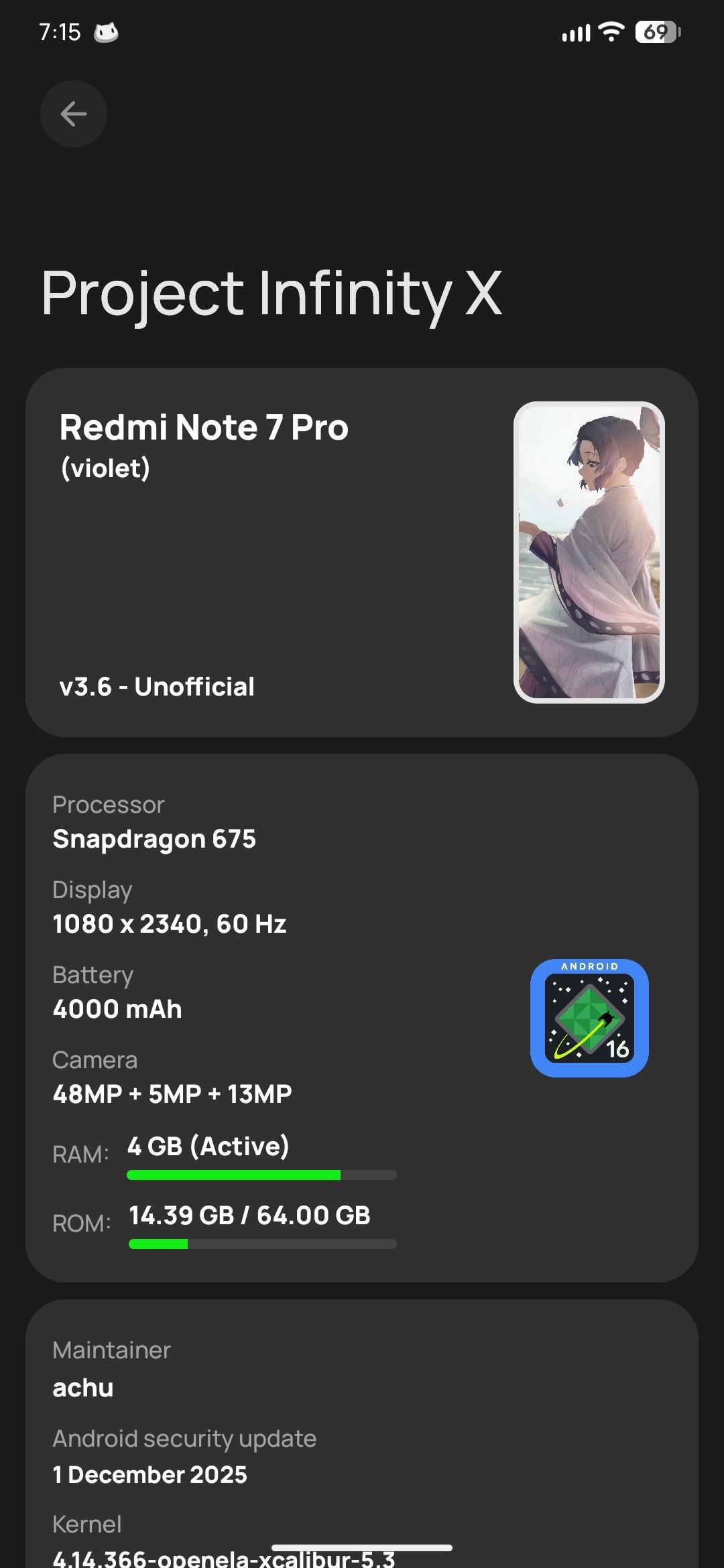Tap the Kernel version row

click(223, 1543)
